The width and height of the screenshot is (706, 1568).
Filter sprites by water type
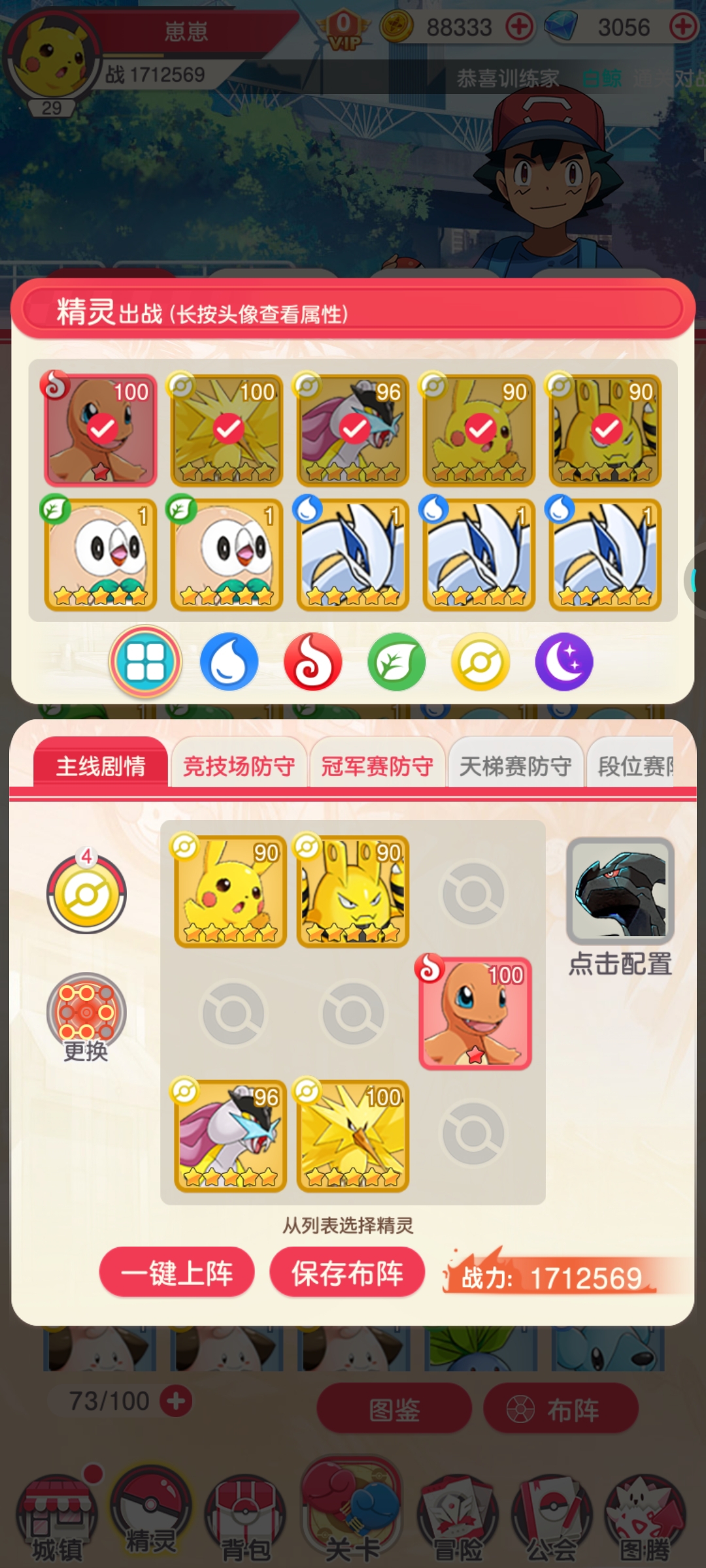(x=228, y=662)
